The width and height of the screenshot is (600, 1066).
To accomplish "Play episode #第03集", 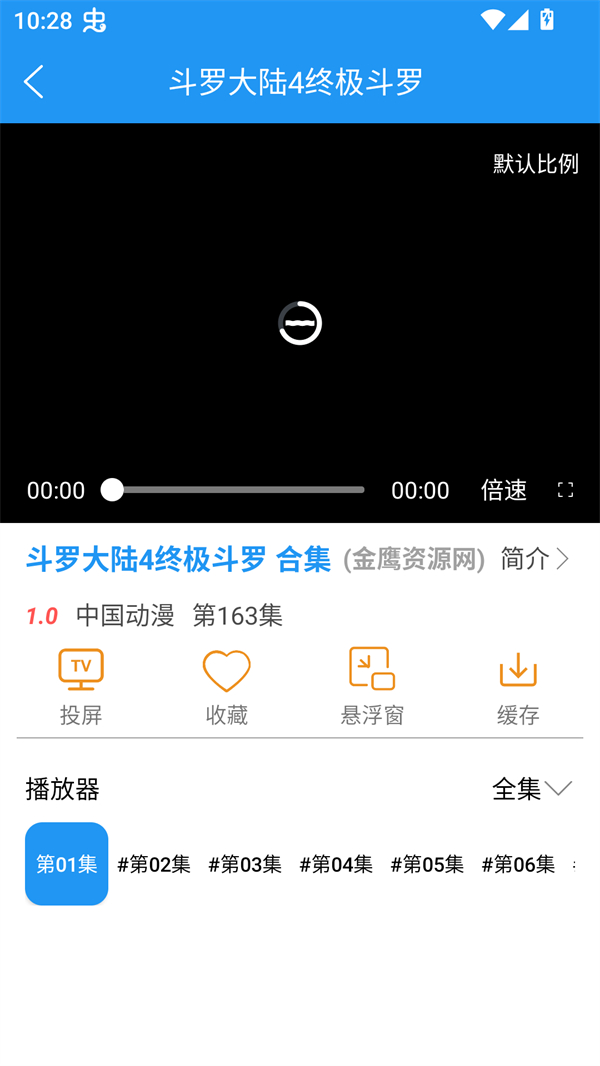I will pos(245,864).
